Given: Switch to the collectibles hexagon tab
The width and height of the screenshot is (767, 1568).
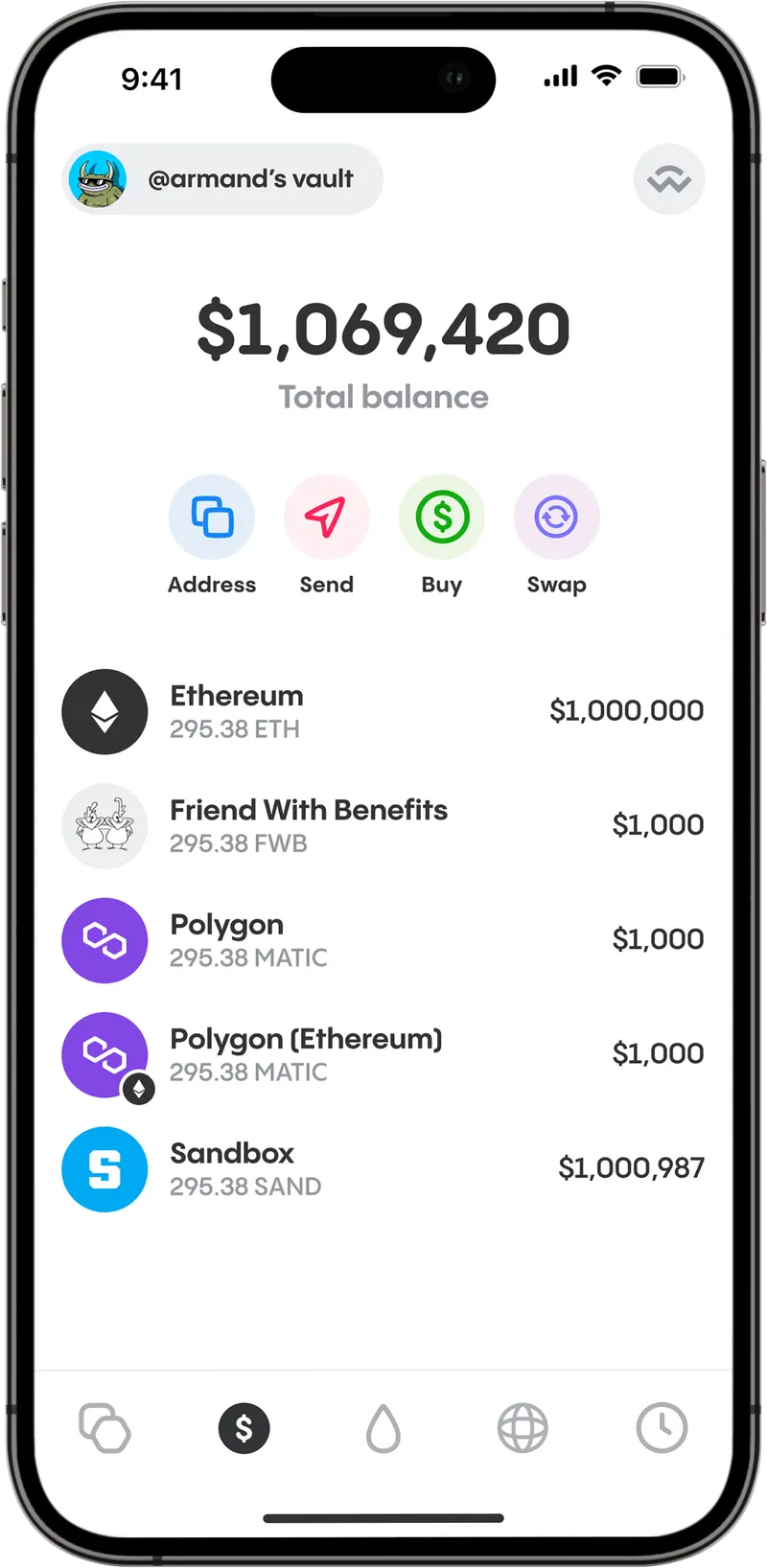Looking at the screenshot, I should point(105,1428).
